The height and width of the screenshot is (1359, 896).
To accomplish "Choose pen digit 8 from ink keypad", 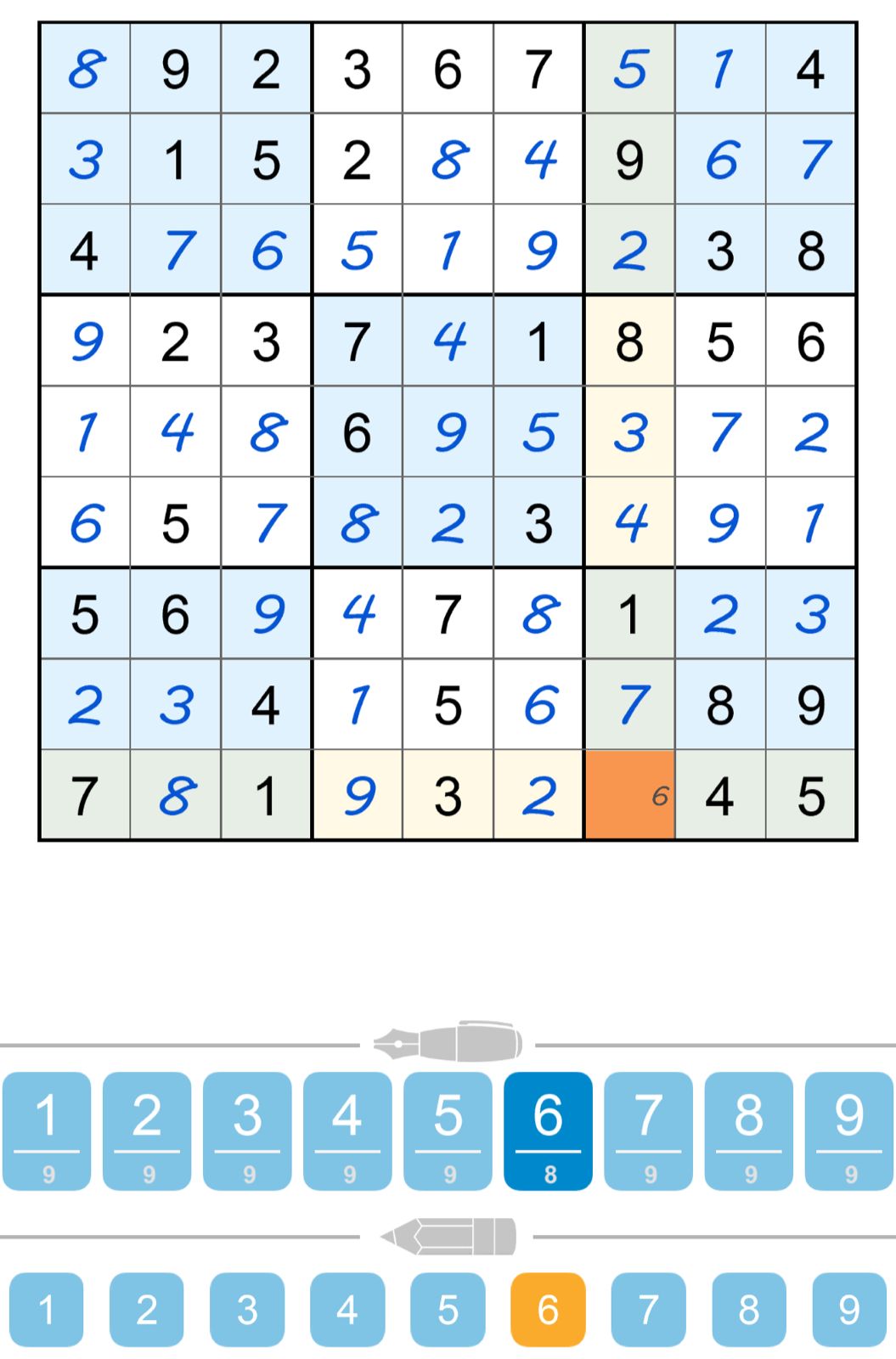I will tap(748, 1131).
